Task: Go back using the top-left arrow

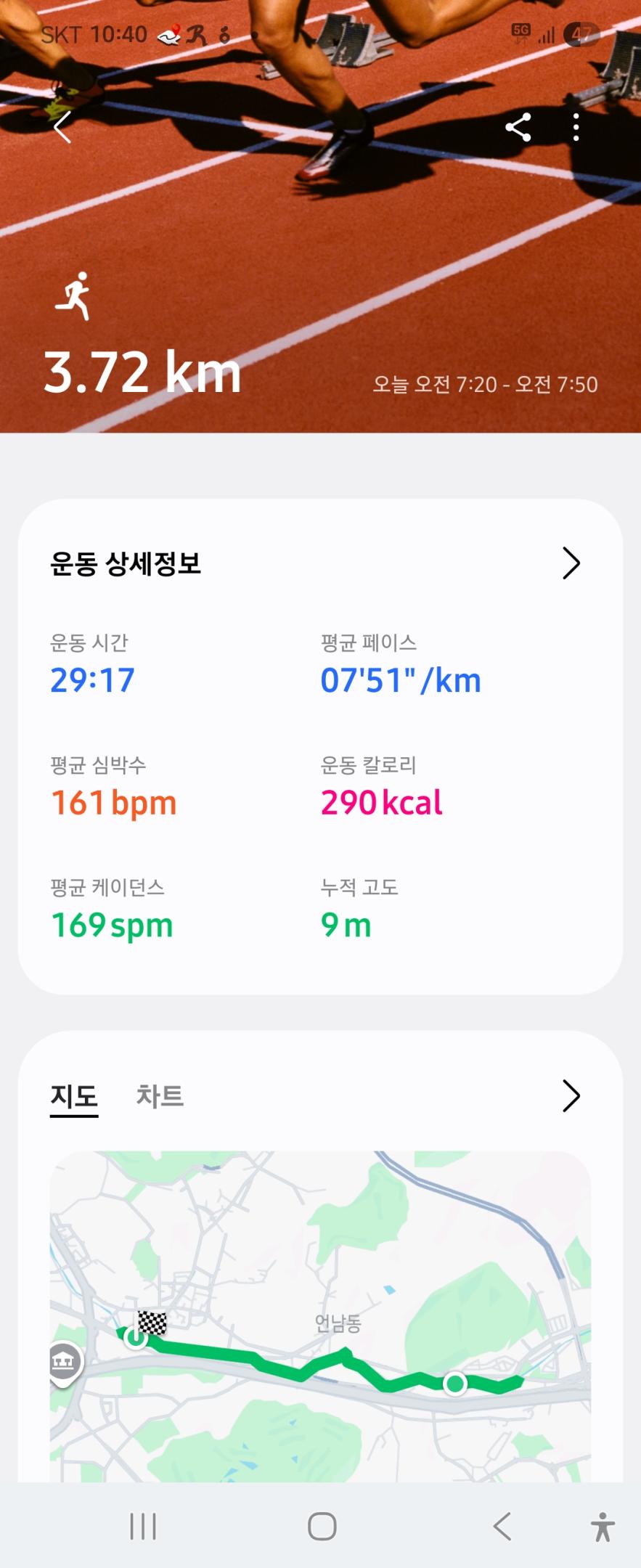Action: [63, 128]
